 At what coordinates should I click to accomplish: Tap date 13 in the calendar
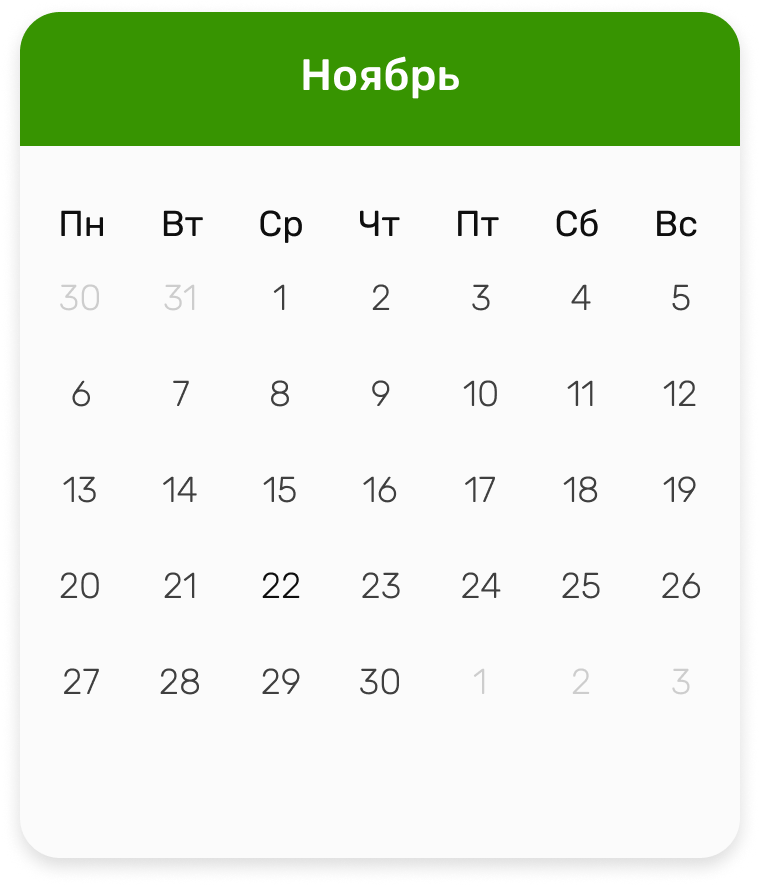(x=80, y=490)
